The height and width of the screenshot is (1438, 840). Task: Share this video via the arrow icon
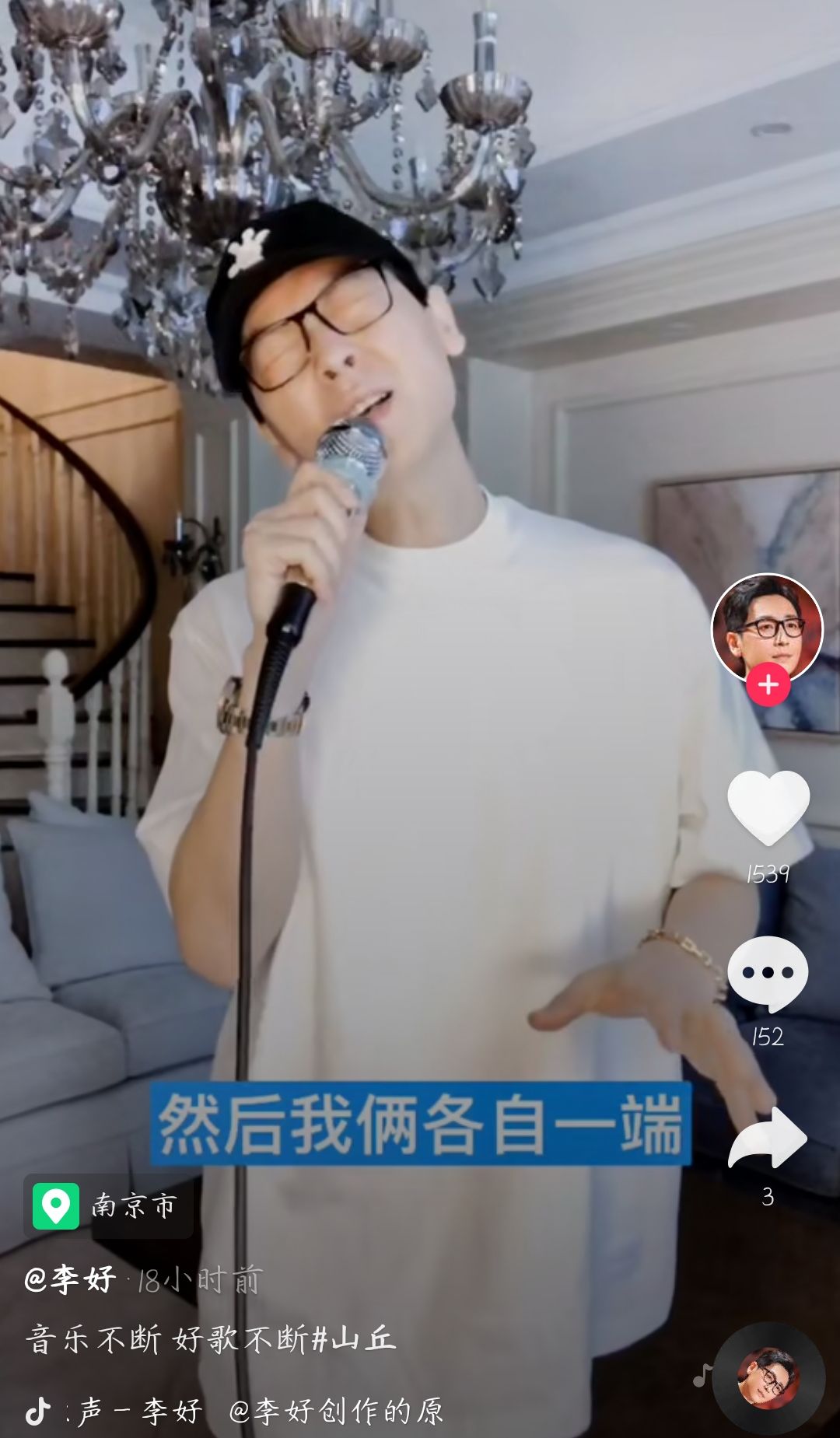[x=768, y=1138]
